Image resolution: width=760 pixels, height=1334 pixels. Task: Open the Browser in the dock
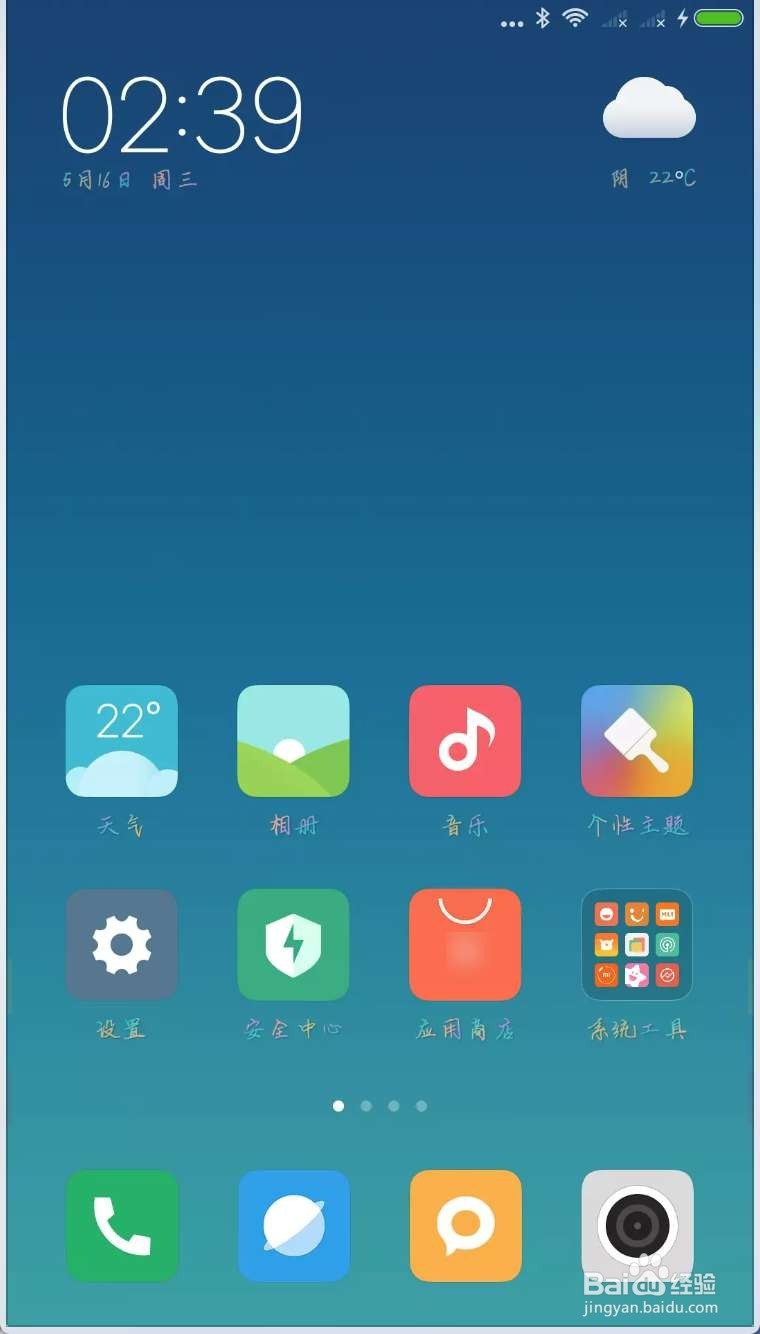293,1226
